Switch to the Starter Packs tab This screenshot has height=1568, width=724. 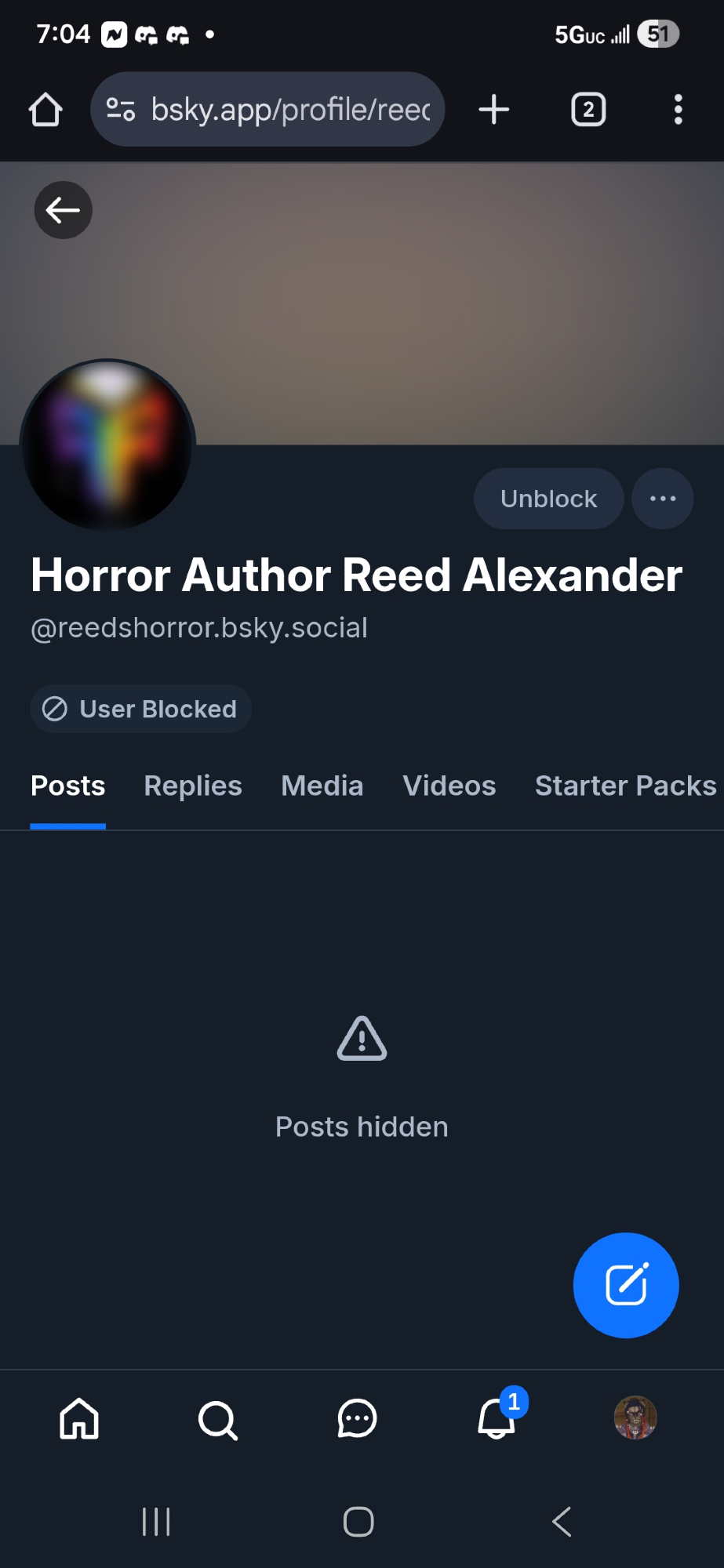625,786
